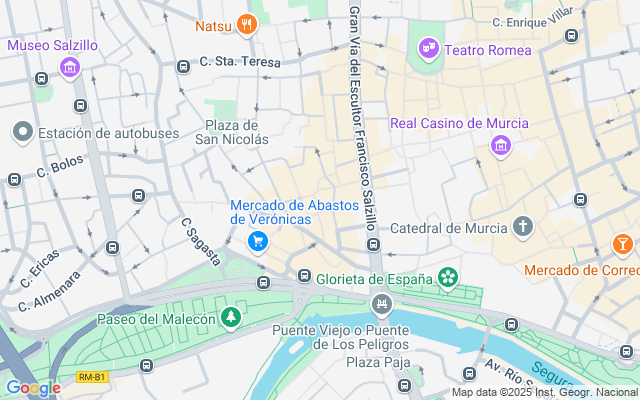Open Real Casino de Murcia marker

(501, 145)
